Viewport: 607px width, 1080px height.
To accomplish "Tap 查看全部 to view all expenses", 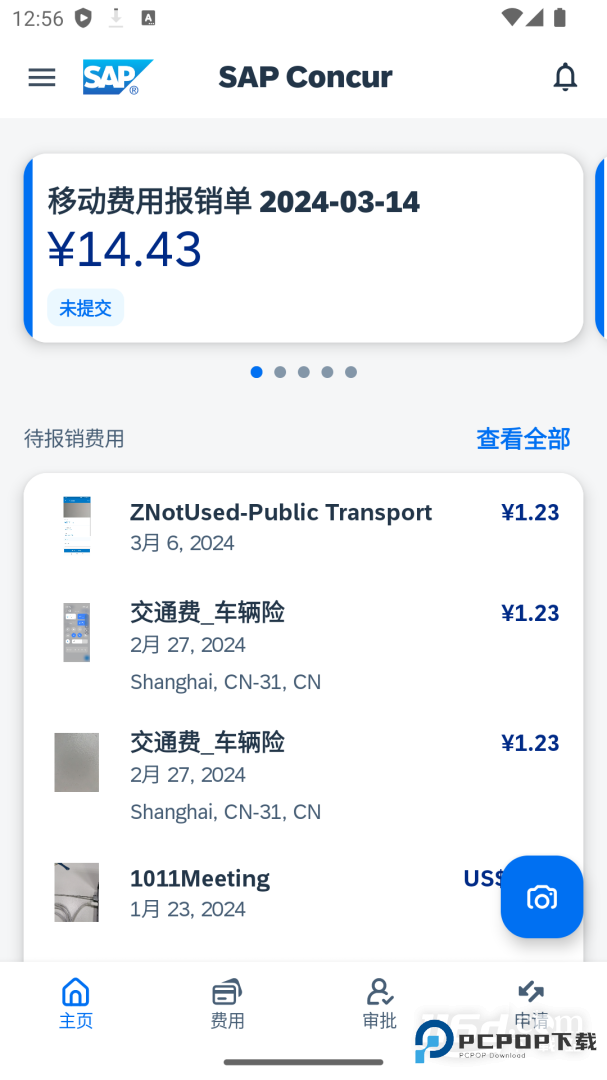I will pos(522,438).
